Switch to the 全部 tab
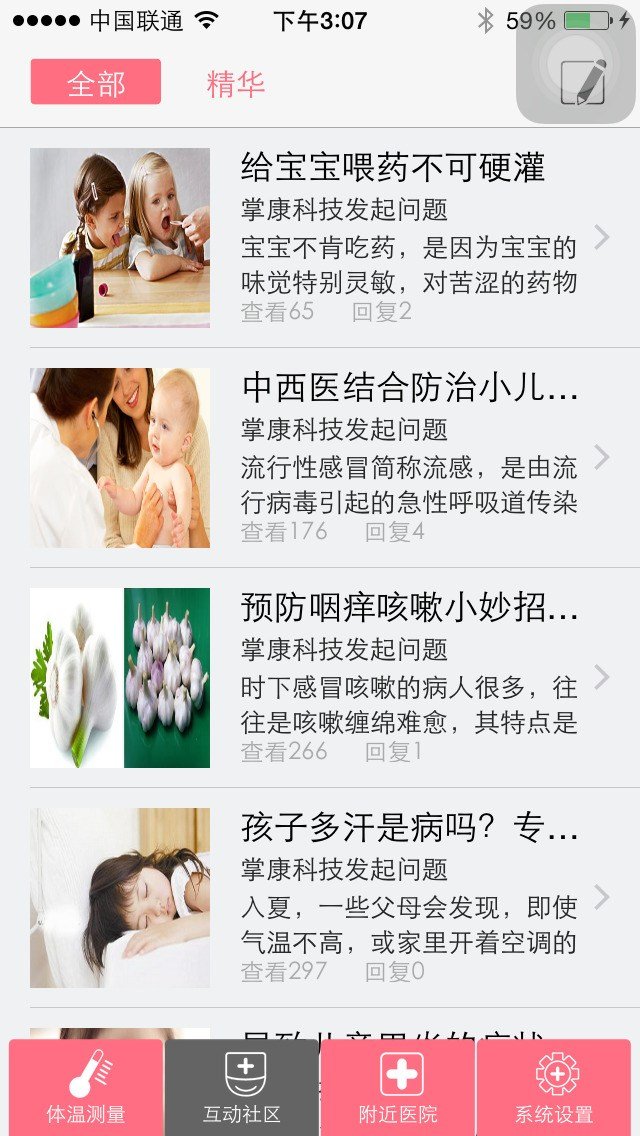This screenshot has height=1136, width=640. pyautogui.click(x=96, y=82)
